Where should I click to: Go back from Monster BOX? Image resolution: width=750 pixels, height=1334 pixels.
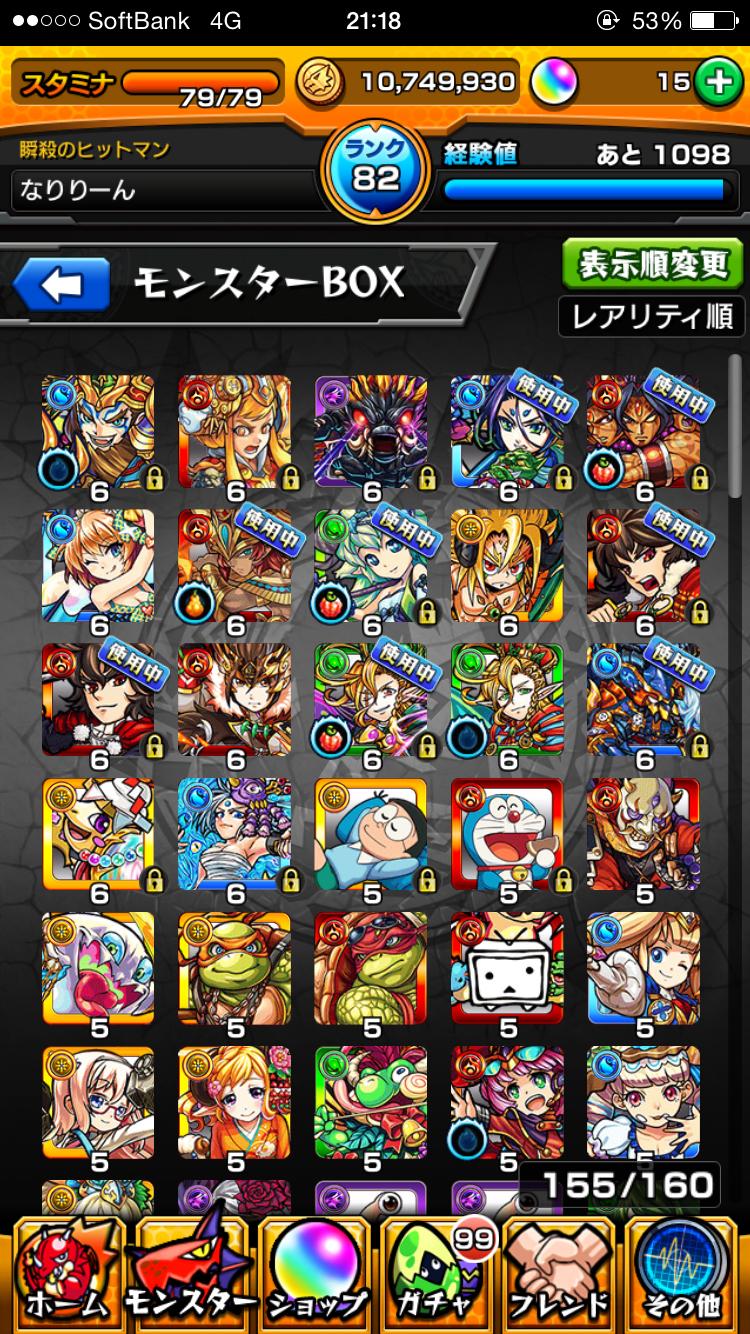point(61,285)
